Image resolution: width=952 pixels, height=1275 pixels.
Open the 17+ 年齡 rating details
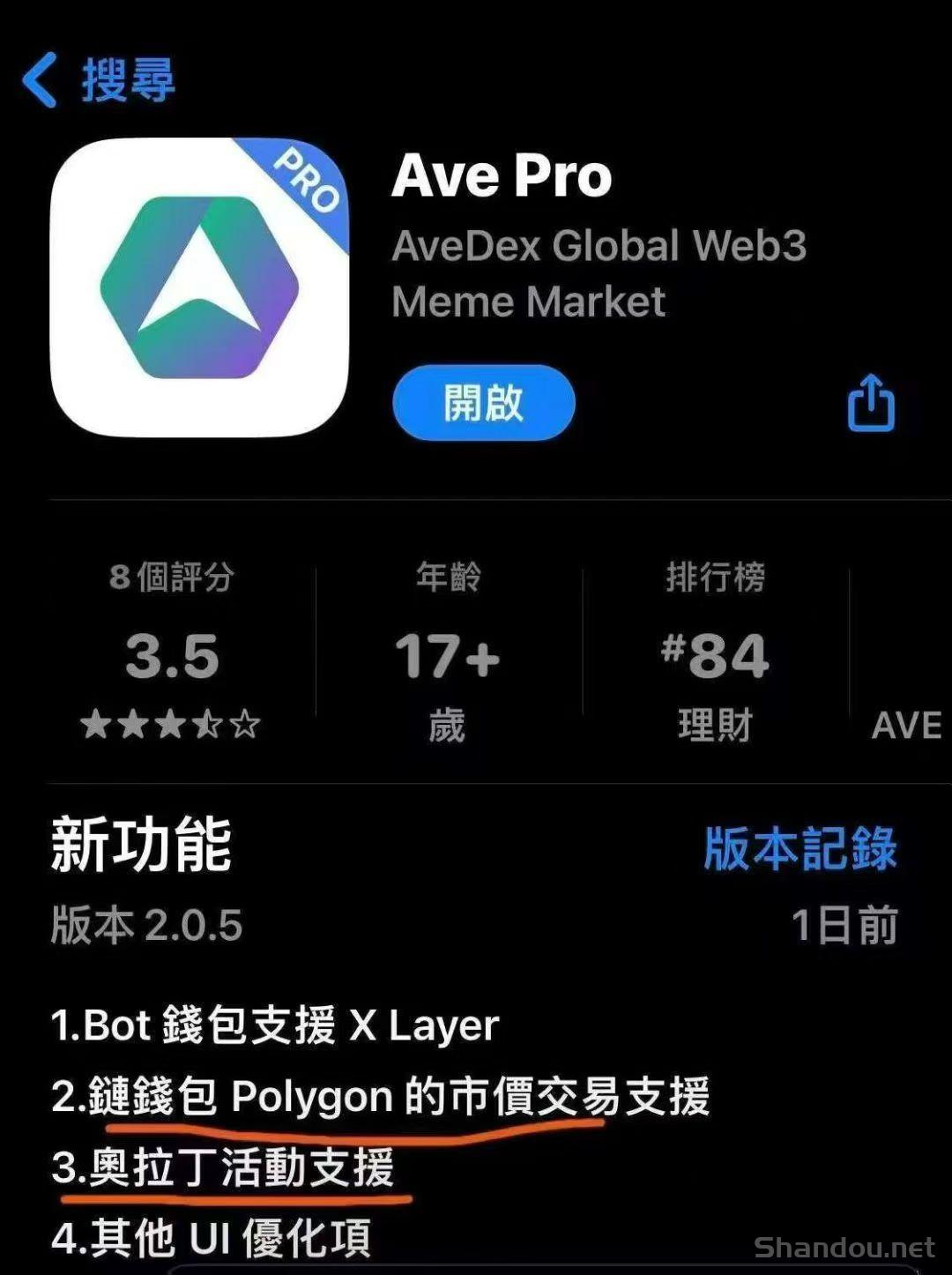(448, 652)
